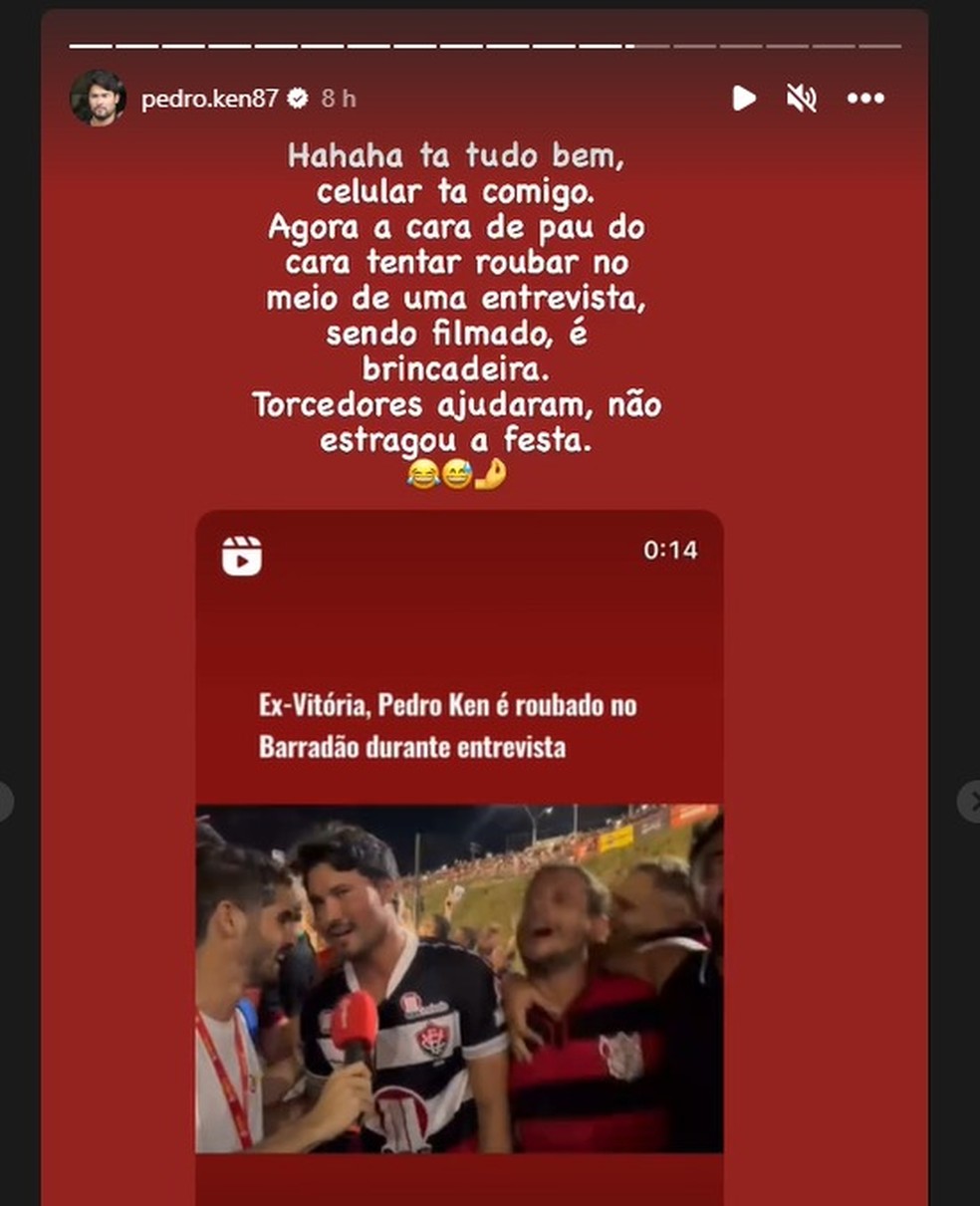Go to the next story

970,801
